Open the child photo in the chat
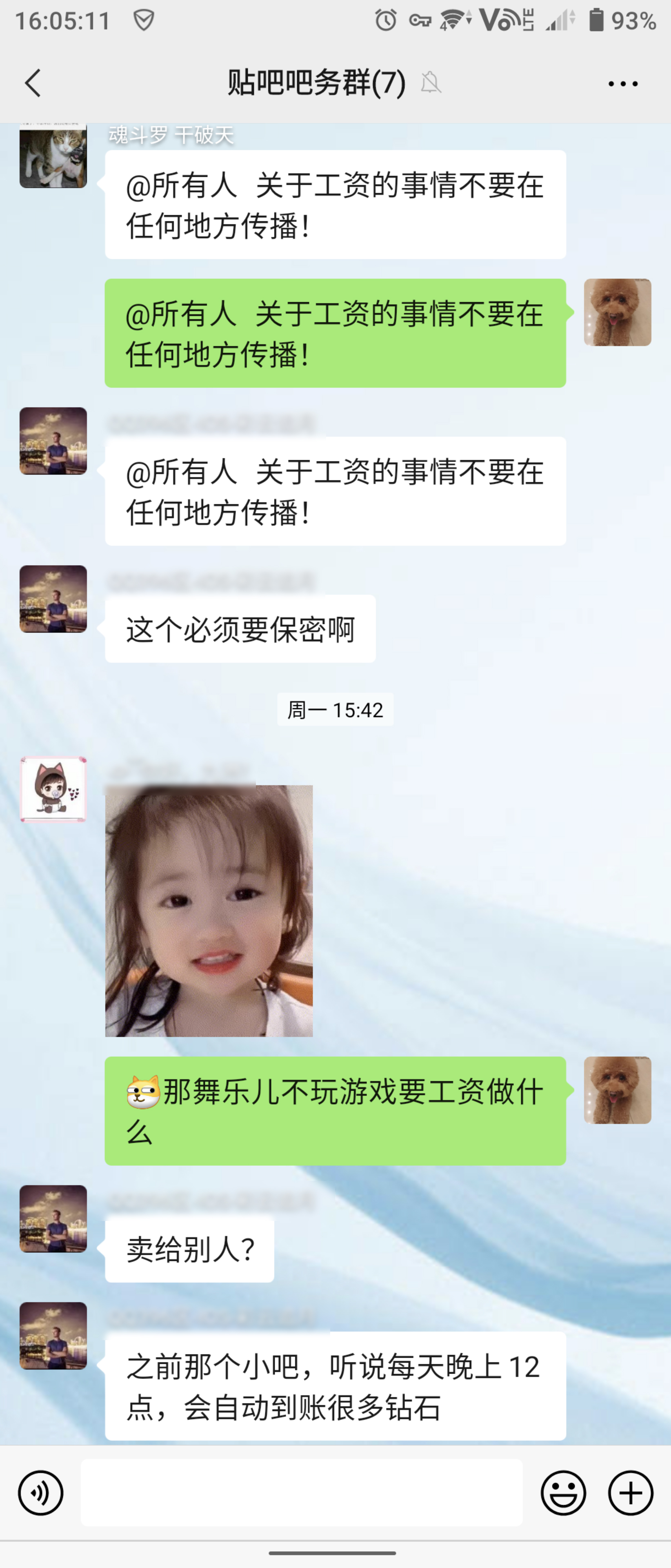Image resolution: width=671 pixels, height=1568 pixels. (x=209, y=911)
